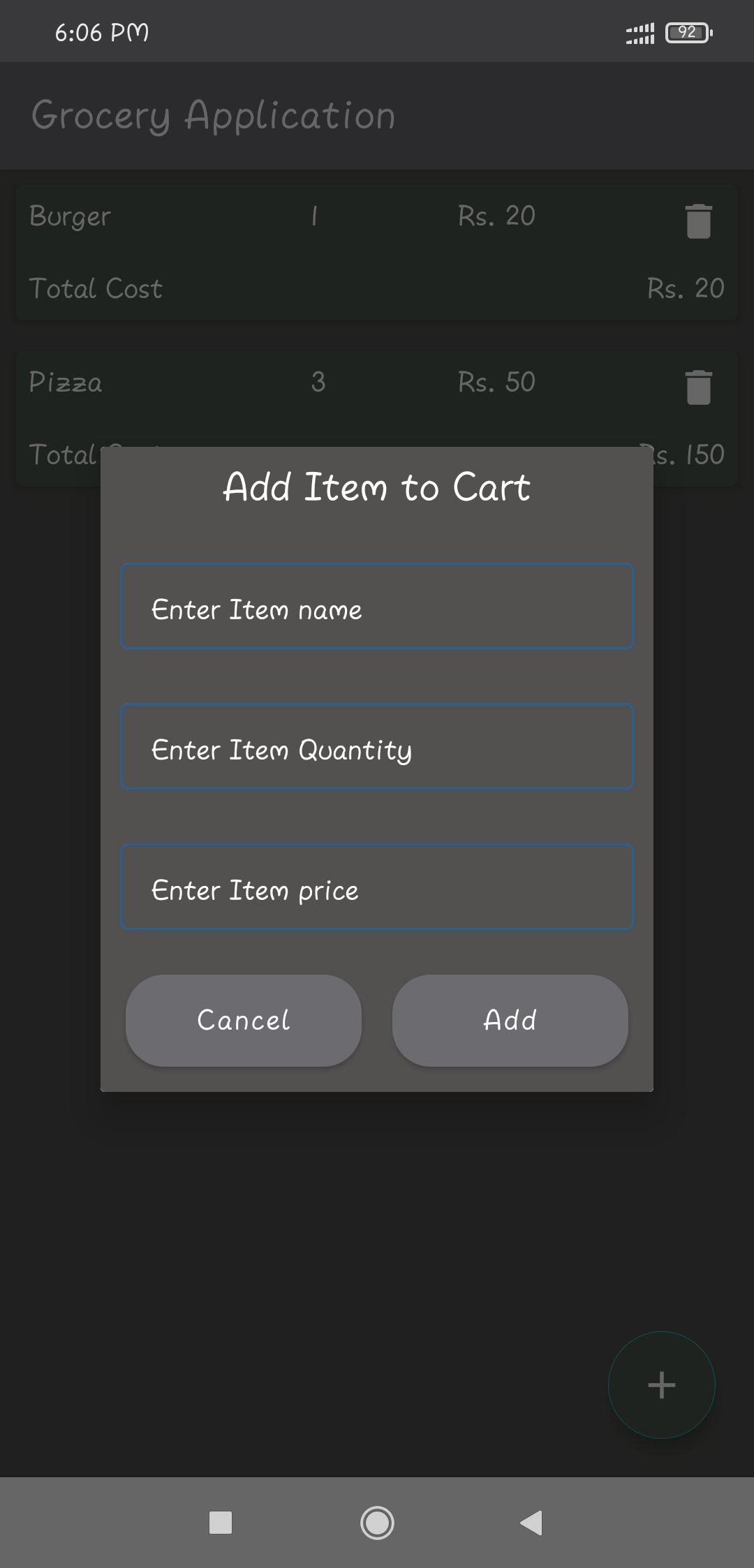Go to the system home screen
This screenshot has height=1568, width=754.
[377, 1523]
